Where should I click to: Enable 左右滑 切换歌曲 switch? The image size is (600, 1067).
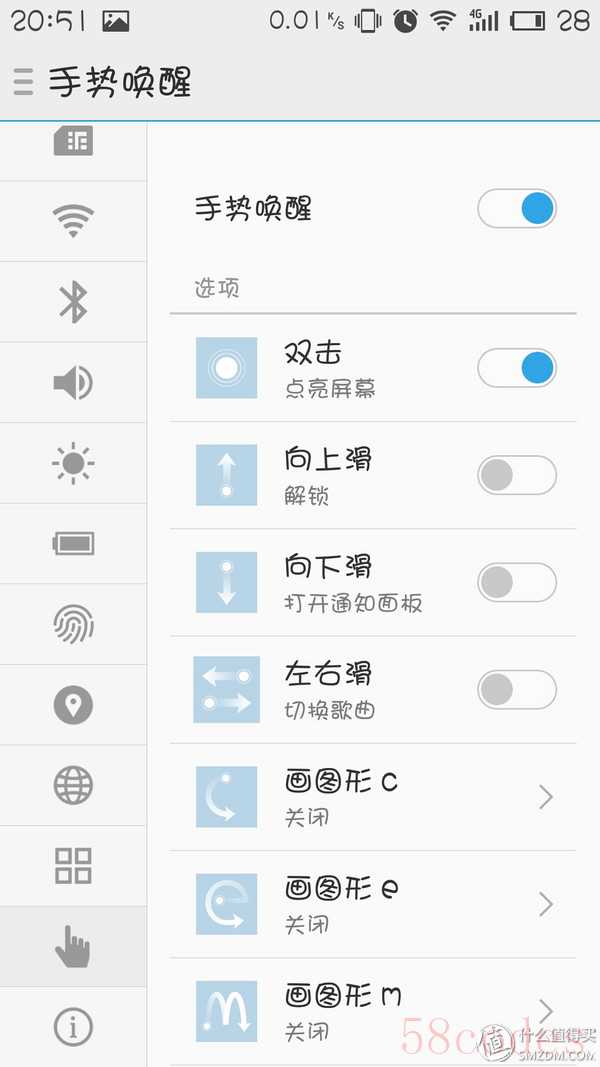point(516,689)
